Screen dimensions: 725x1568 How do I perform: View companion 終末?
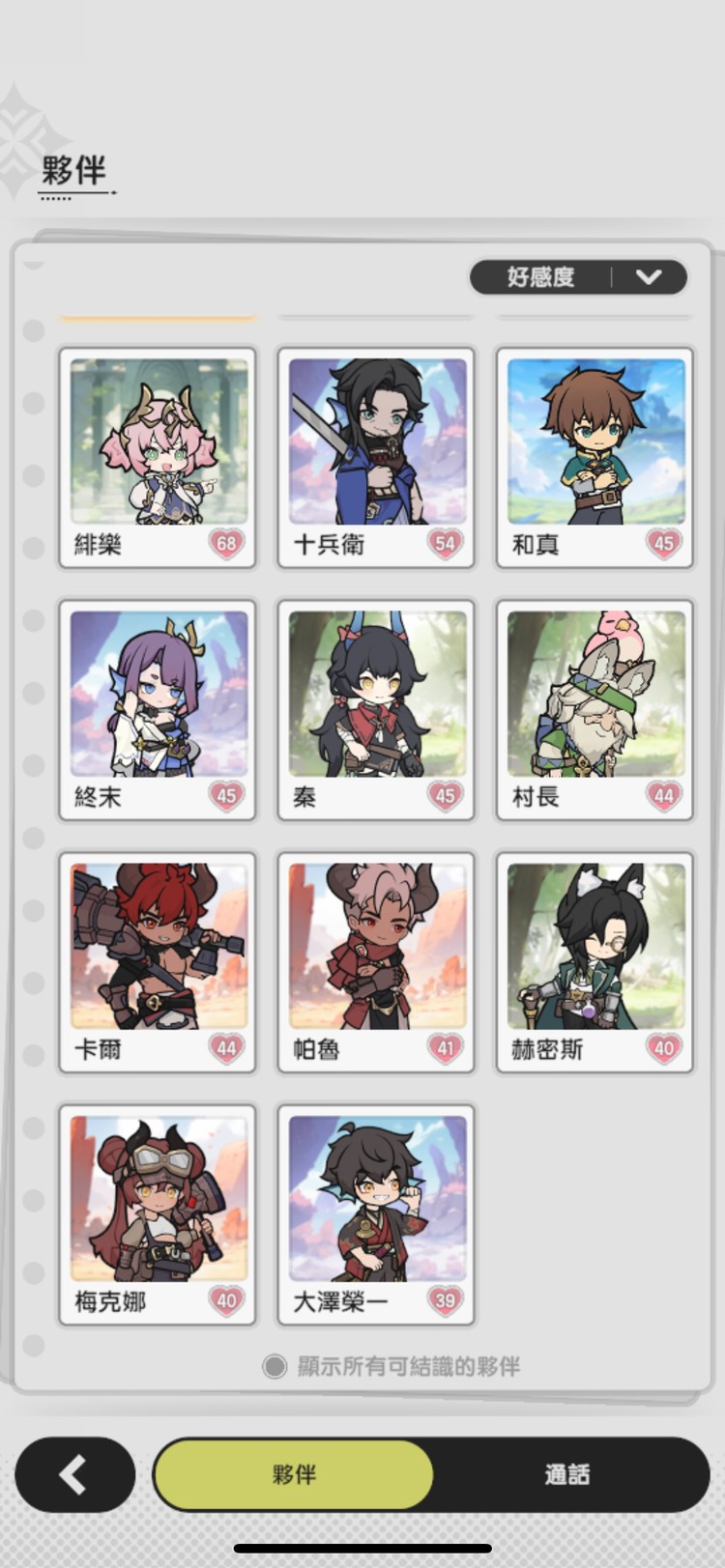158,708
